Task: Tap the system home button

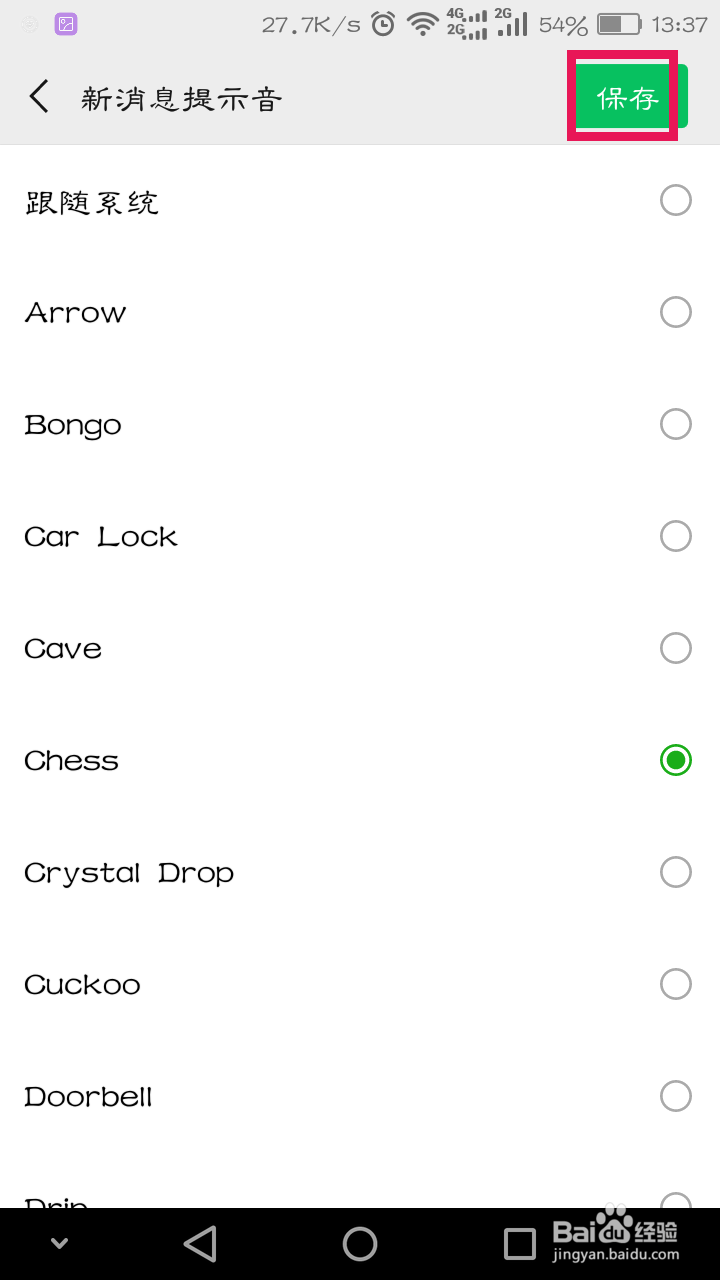Action: [x=360, y=1244]
